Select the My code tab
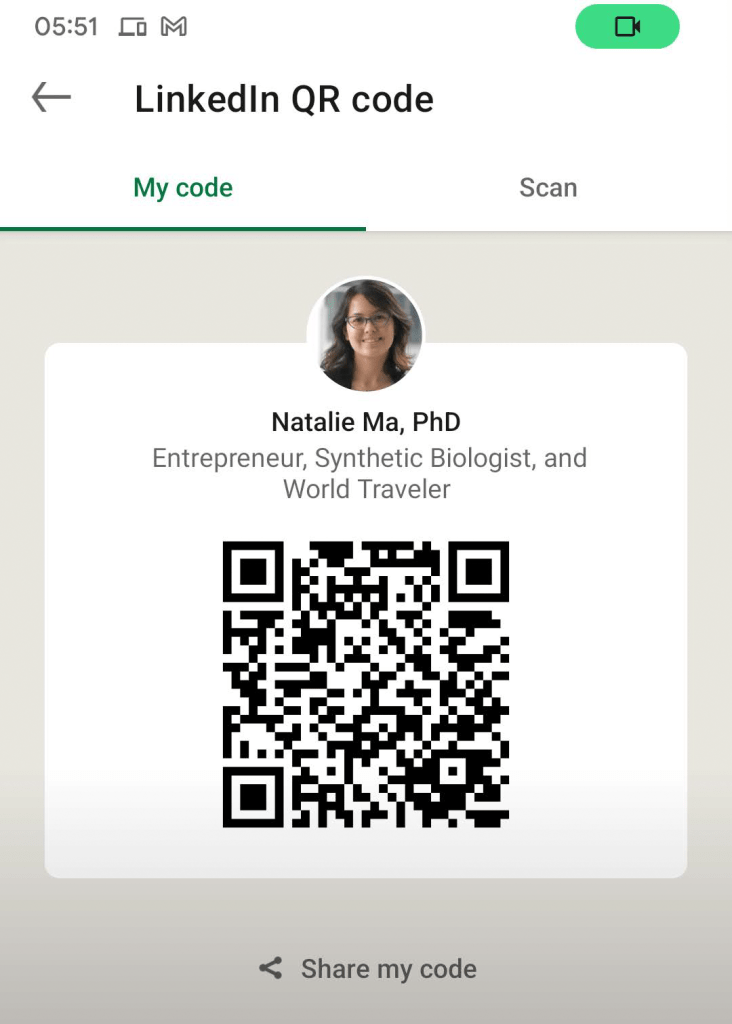Viewport: 732px width, 1024px height. pyautogui.click(x=183, y=188)
